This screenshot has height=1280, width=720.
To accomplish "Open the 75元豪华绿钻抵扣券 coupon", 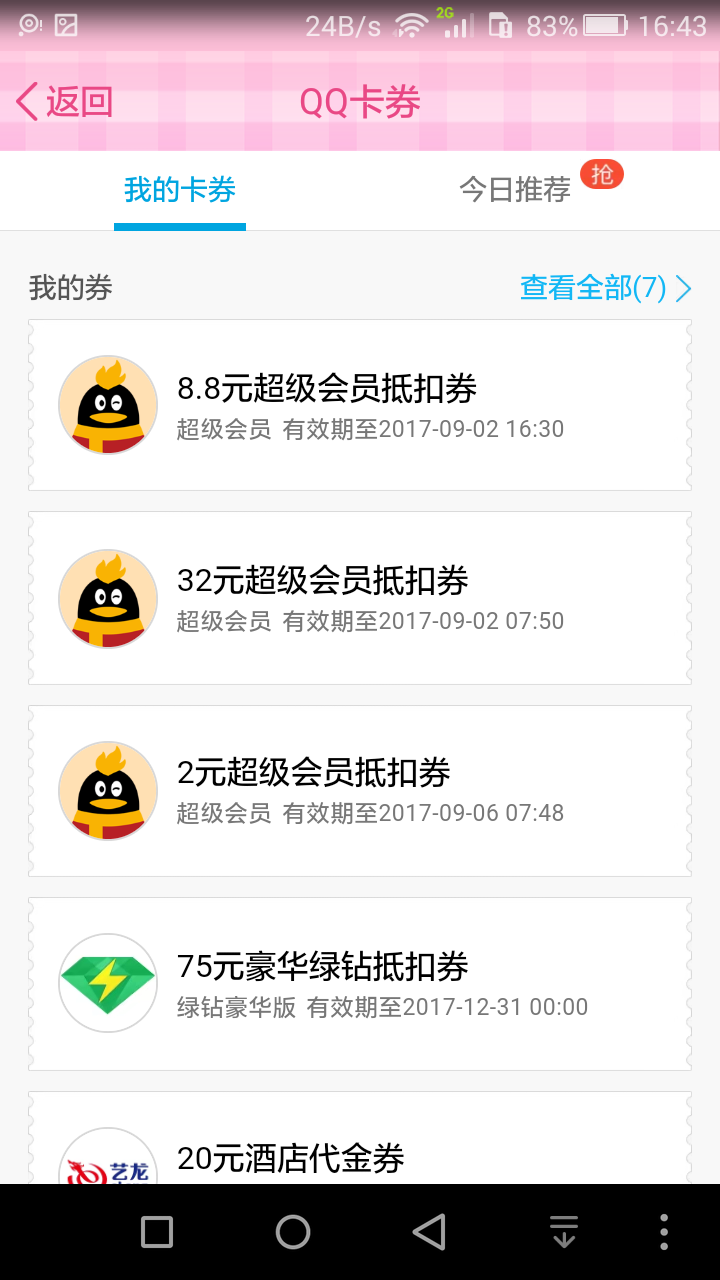I will tap(360, 983).
